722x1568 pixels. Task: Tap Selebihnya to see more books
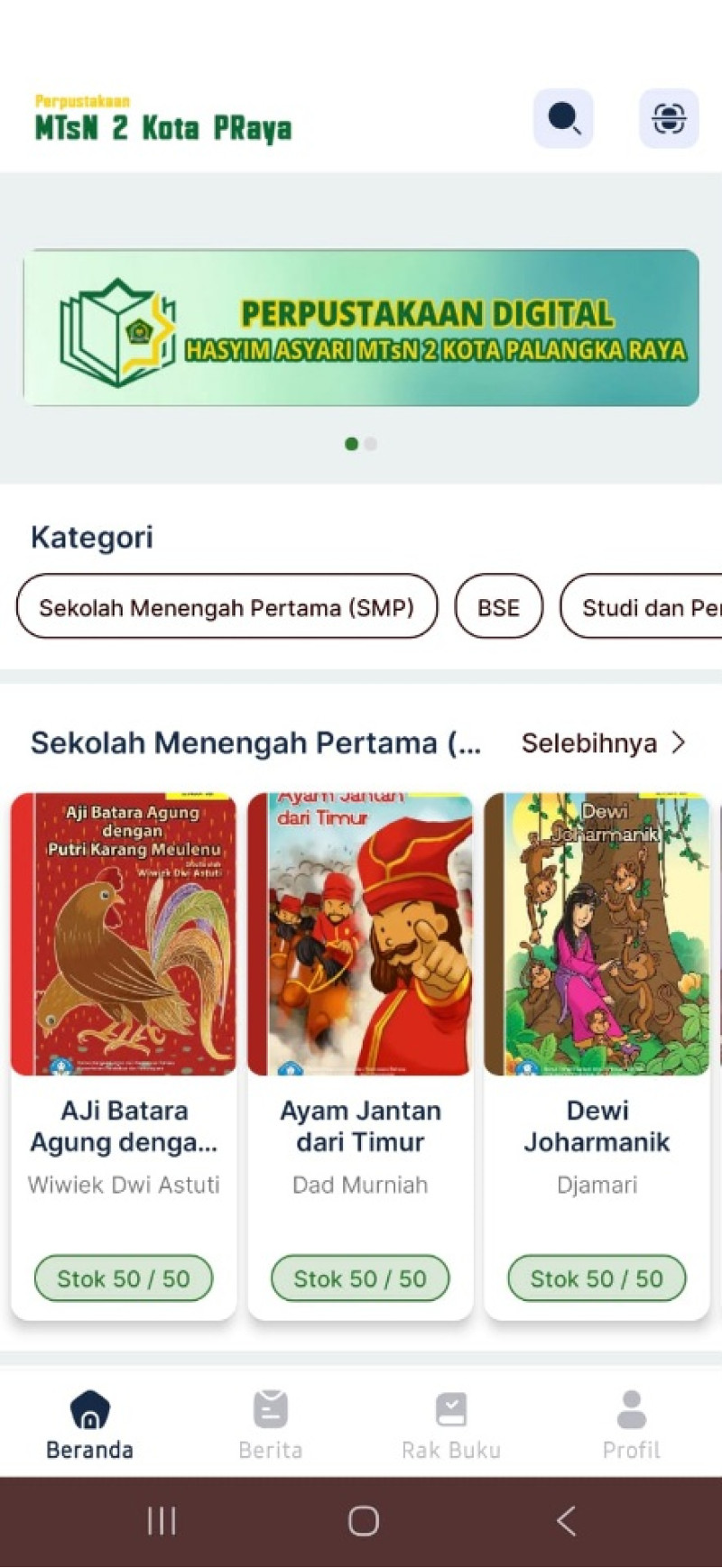(603, 743)
